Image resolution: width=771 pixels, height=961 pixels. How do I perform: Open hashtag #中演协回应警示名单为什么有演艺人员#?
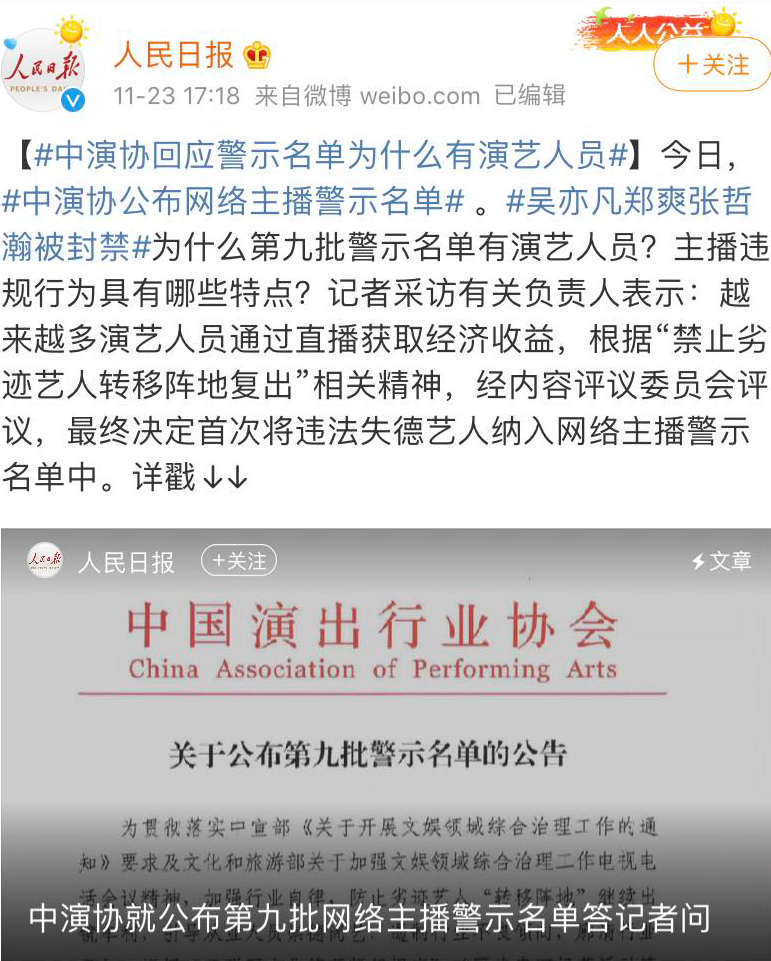(330, 155)
